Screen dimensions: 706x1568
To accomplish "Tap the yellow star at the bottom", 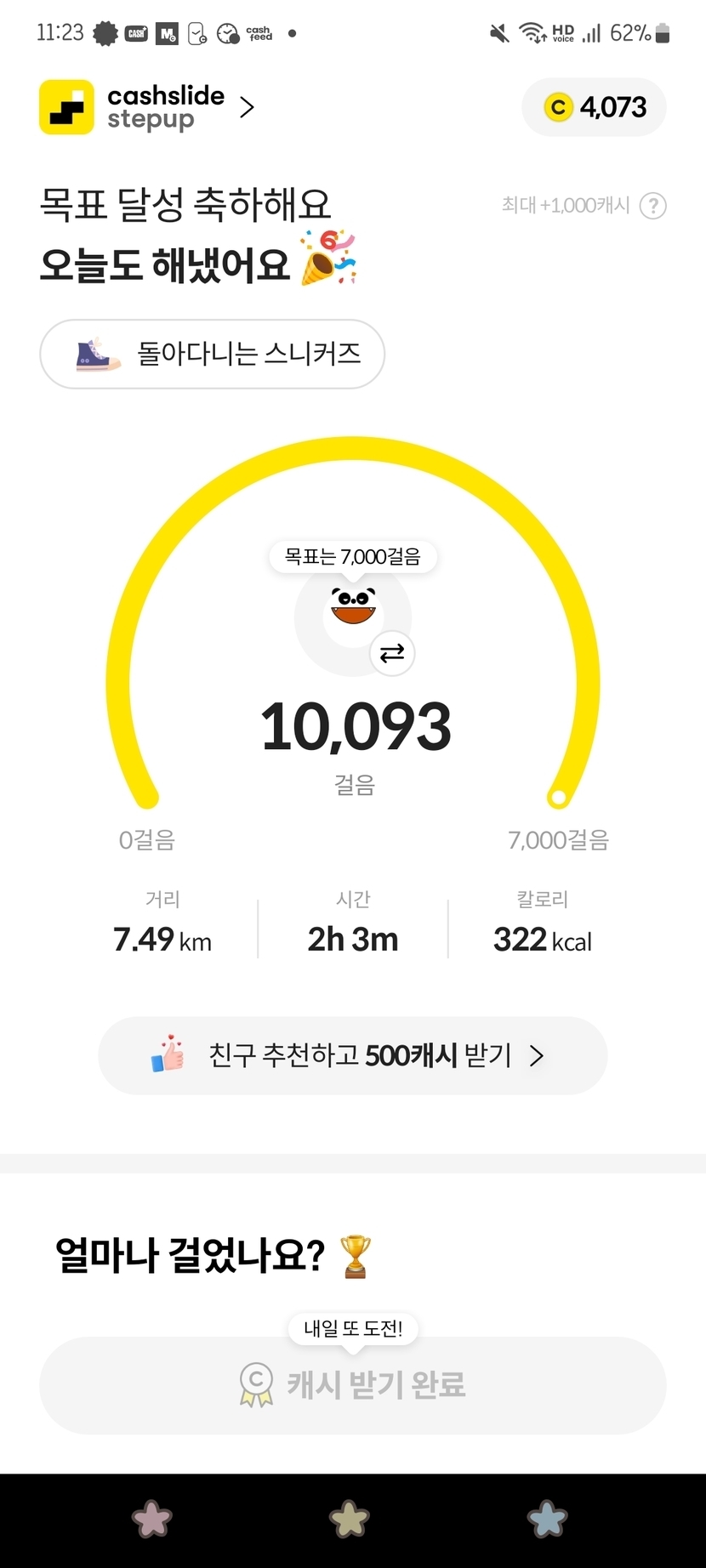I will (x=350, y=1519).
